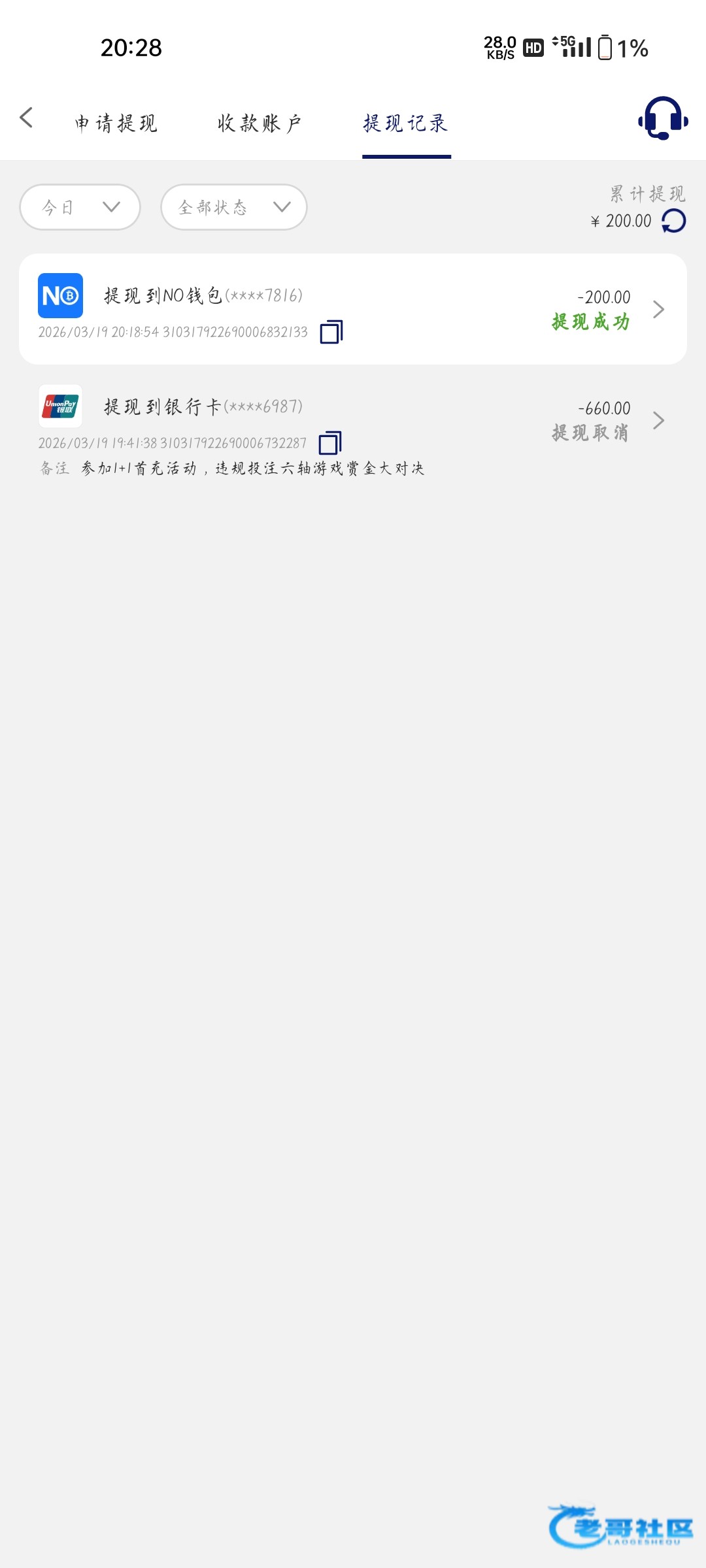Go back using the top-left arrow
Image resolution: width=706 pixels, height=1568 pixels.
pyautogui.click(x=26, y=118)
